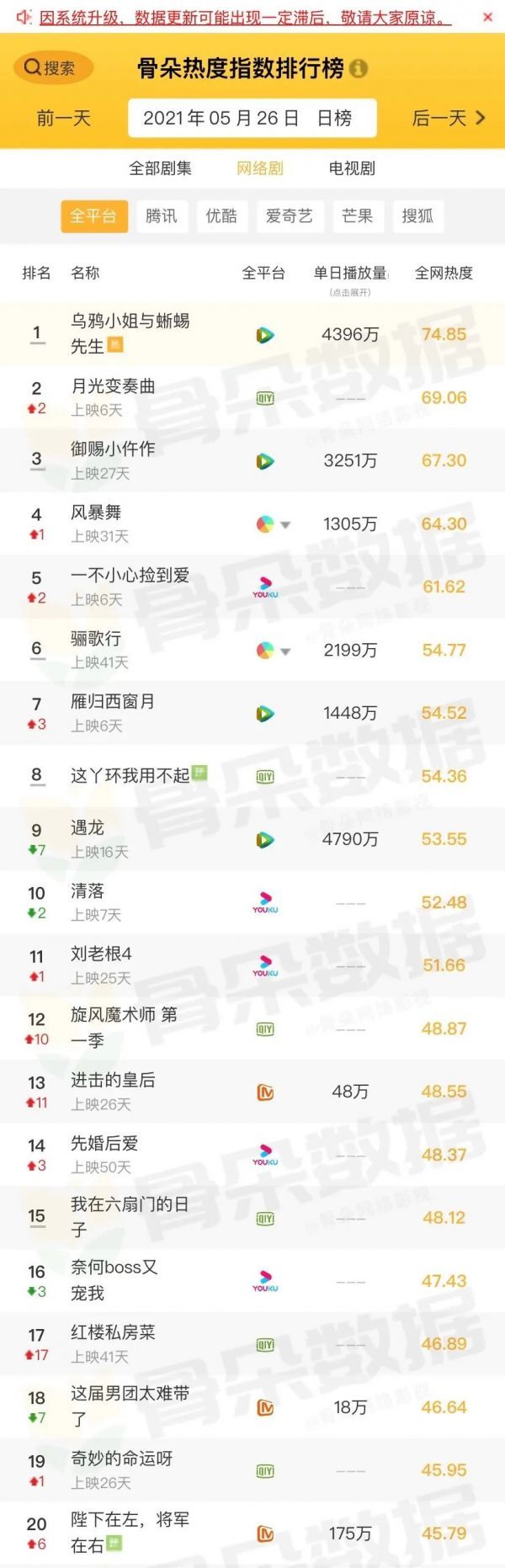Filter by 搜狐 platform

coord(417,216)
